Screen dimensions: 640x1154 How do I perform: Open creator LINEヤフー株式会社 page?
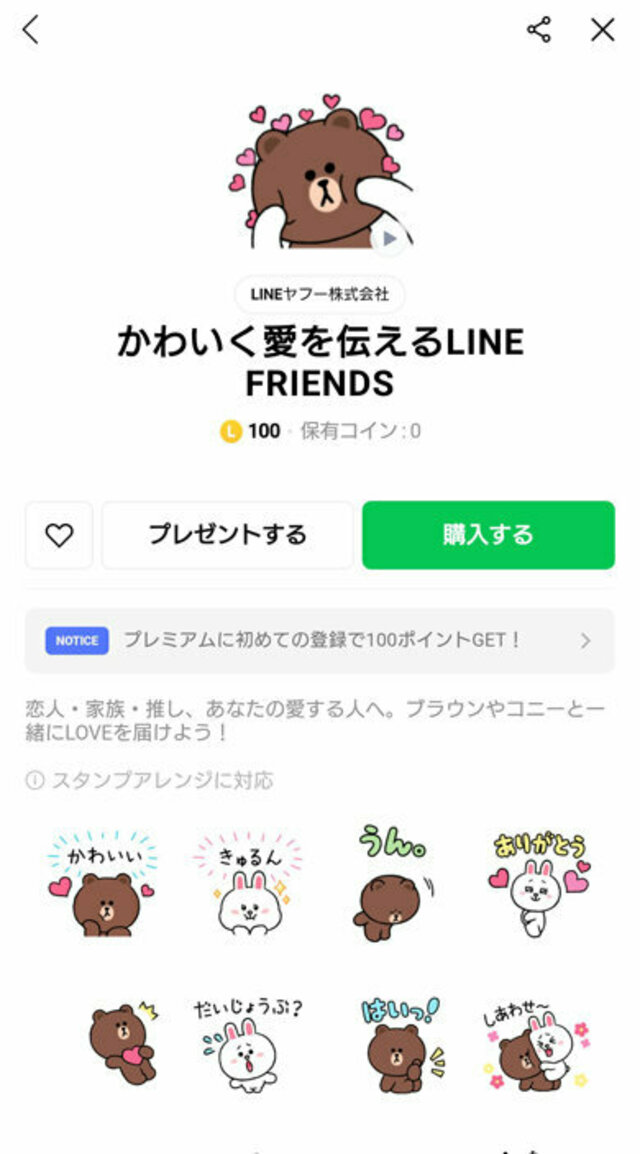click(x=320, y=295)
